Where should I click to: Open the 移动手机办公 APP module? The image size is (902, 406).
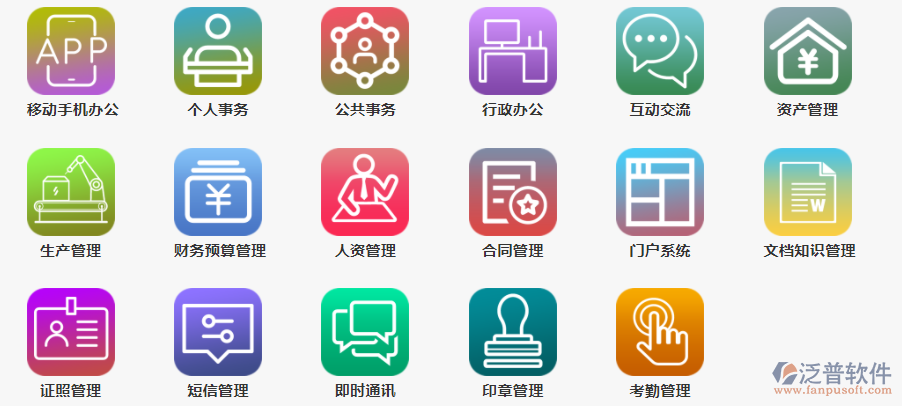pyautogui.click(x=71, y=52)
